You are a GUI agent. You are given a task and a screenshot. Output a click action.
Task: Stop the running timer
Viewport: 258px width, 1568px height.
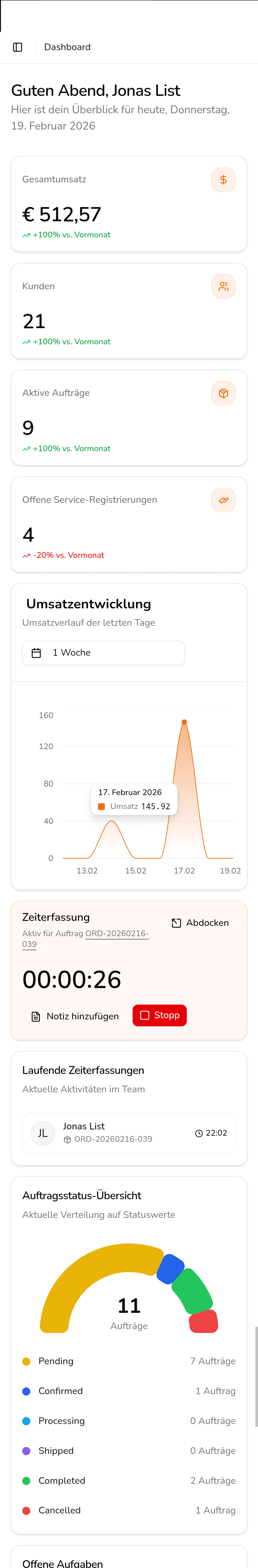(159, 1015)
